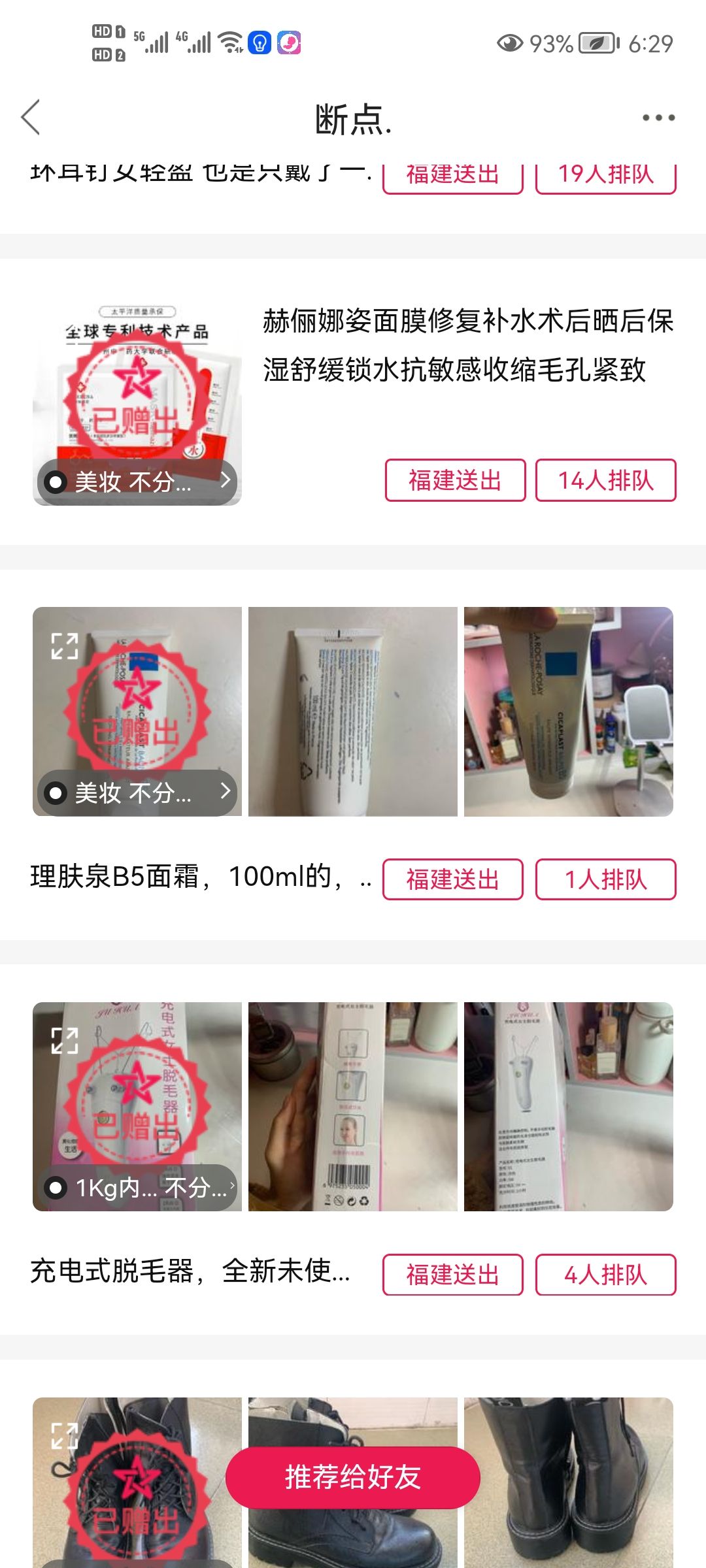706x1568 pixels.
Task: Open the back-side photo of 理肤泉 tube
Action: (353, 711)
